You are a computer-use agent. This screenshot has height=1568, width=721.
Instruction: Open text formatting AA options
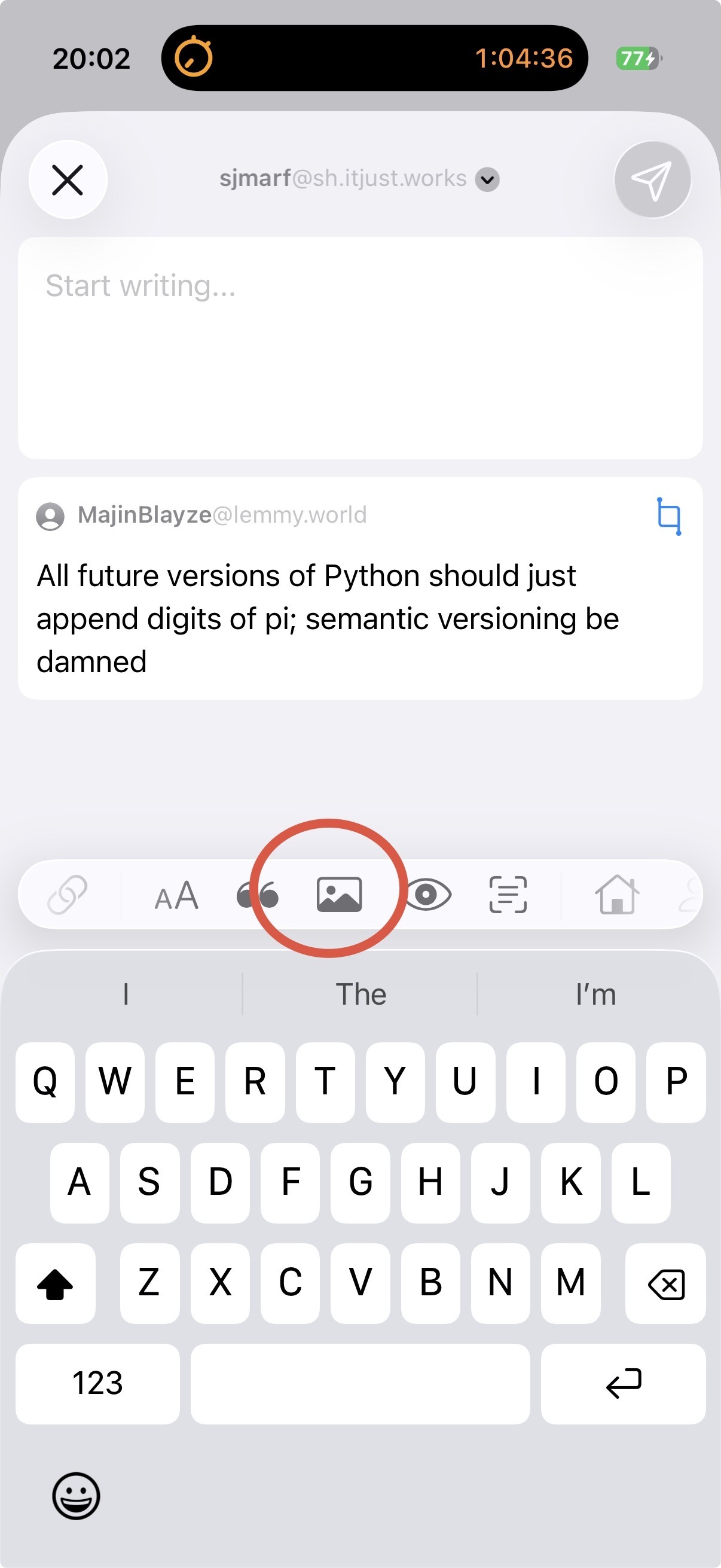[176, 895]
